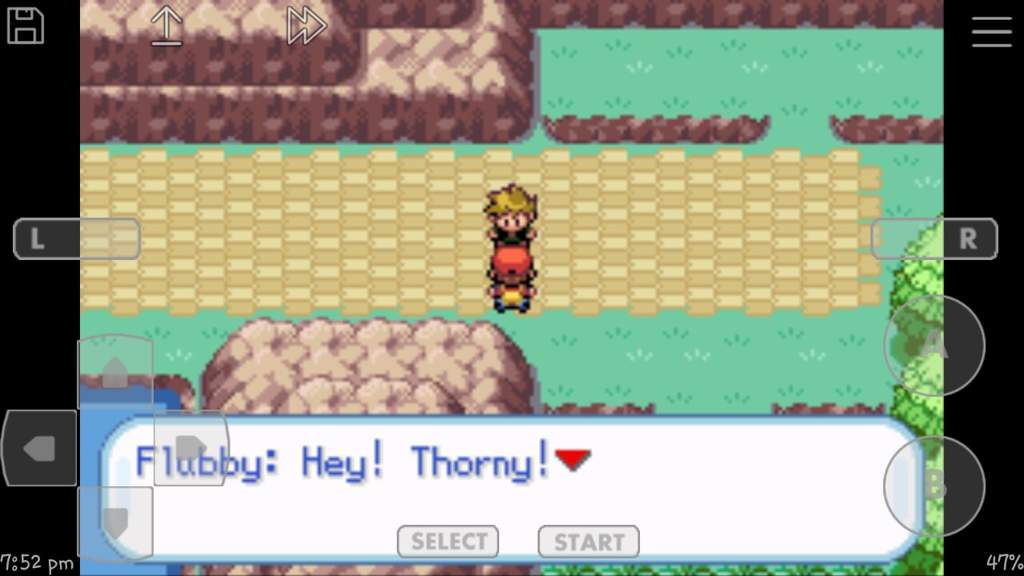Tap the SELECT button
Image resolution: width=1024 pixels, height=576 pixels.
[x=448, y=541]
